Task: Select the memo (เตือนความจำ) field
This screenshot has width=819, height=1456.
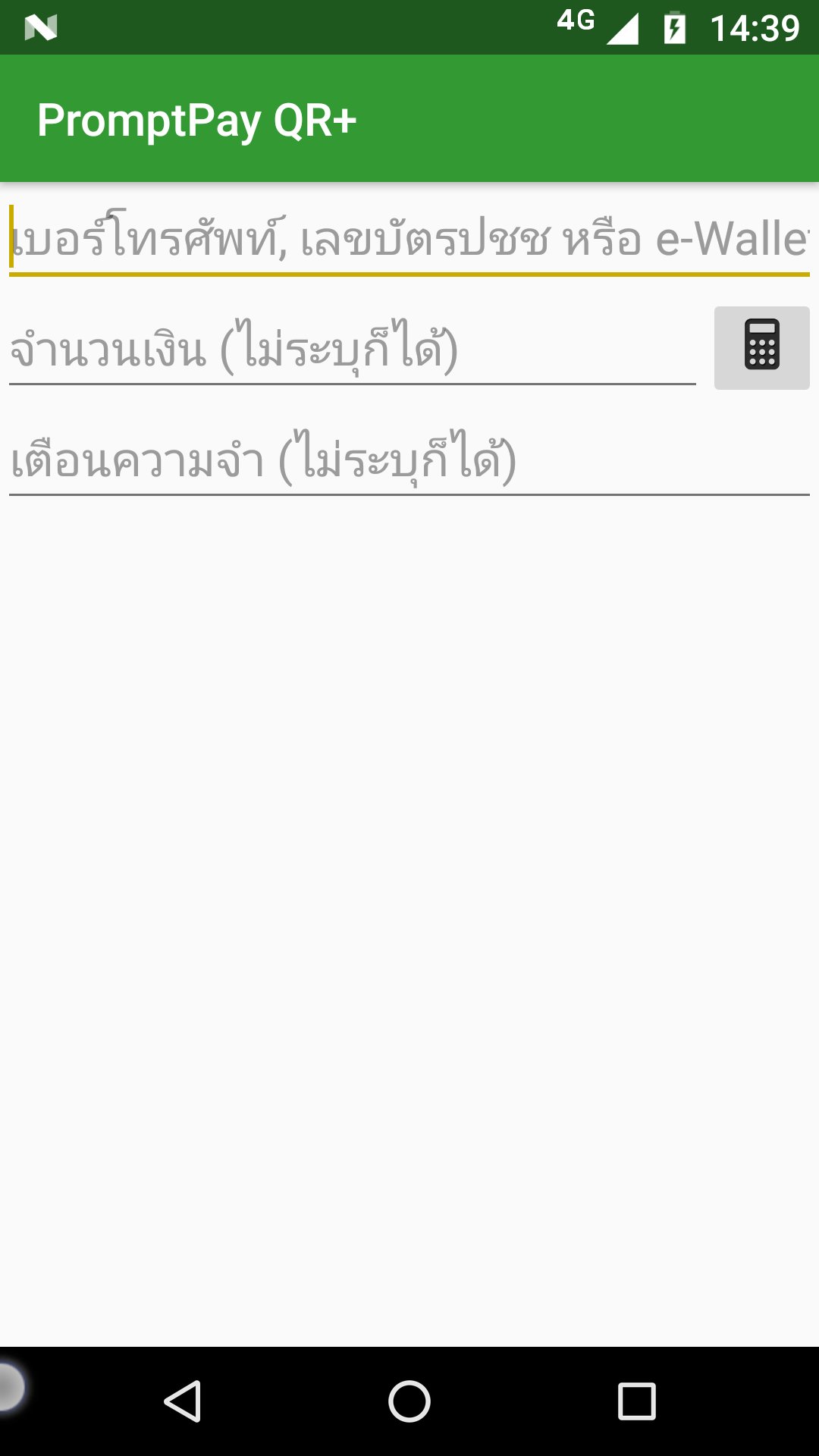Action: point(409,460)
